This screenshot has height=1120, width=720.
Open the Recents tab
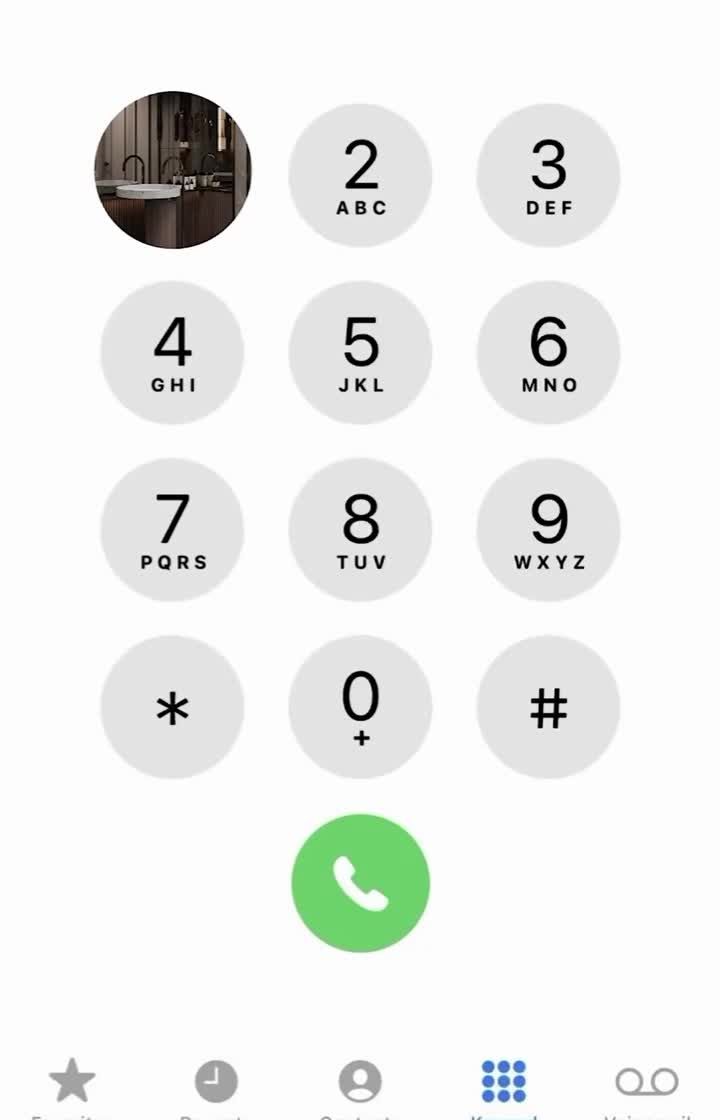tap(216, 1084)
